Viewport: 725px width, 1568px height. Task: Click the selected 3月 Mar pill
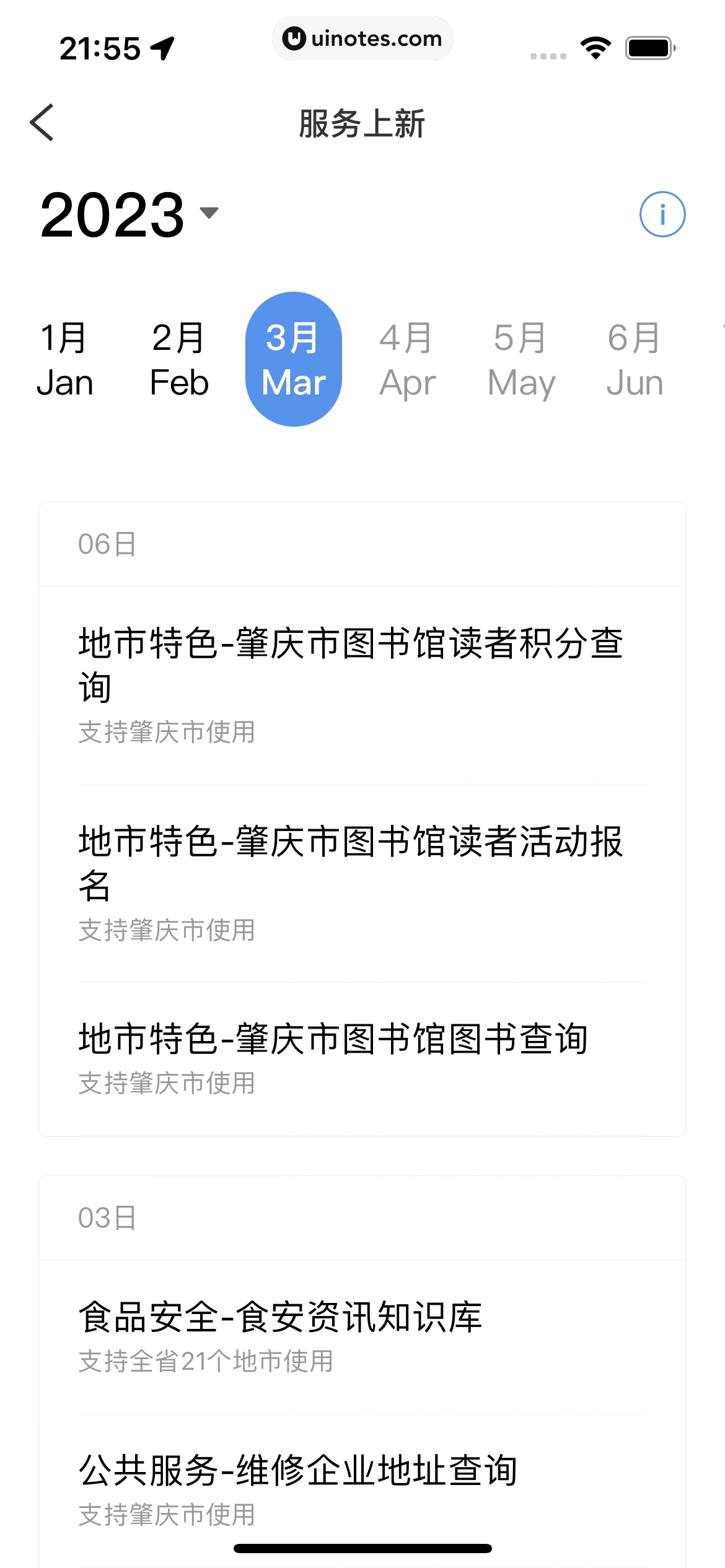[294, 359]
